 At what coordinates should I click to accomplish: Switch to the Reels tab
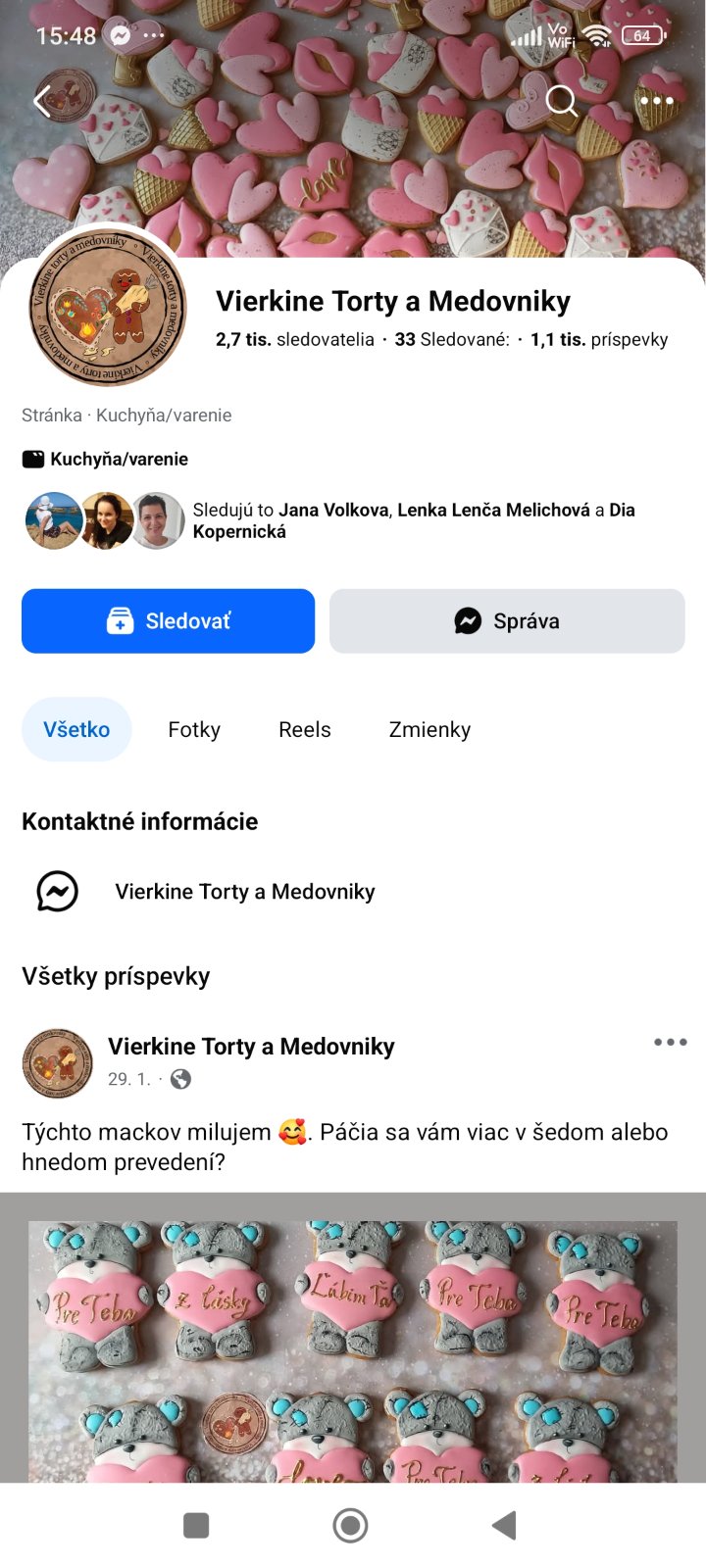point(304,729)
